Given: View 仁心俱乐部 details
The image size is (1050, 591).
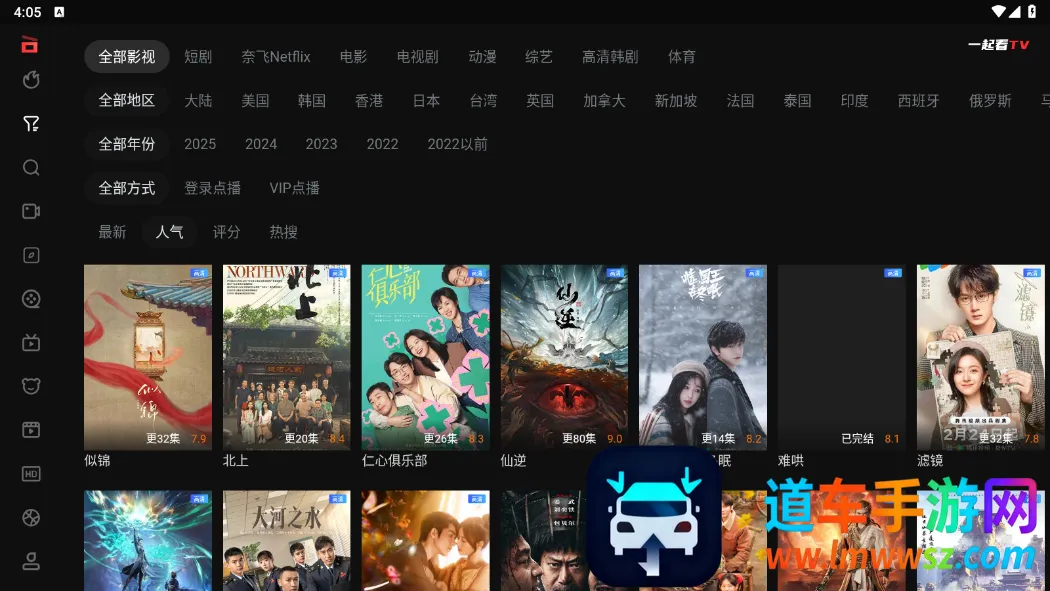Looking at the screenshot, I should pyautogui.click(x=425, y=357).
